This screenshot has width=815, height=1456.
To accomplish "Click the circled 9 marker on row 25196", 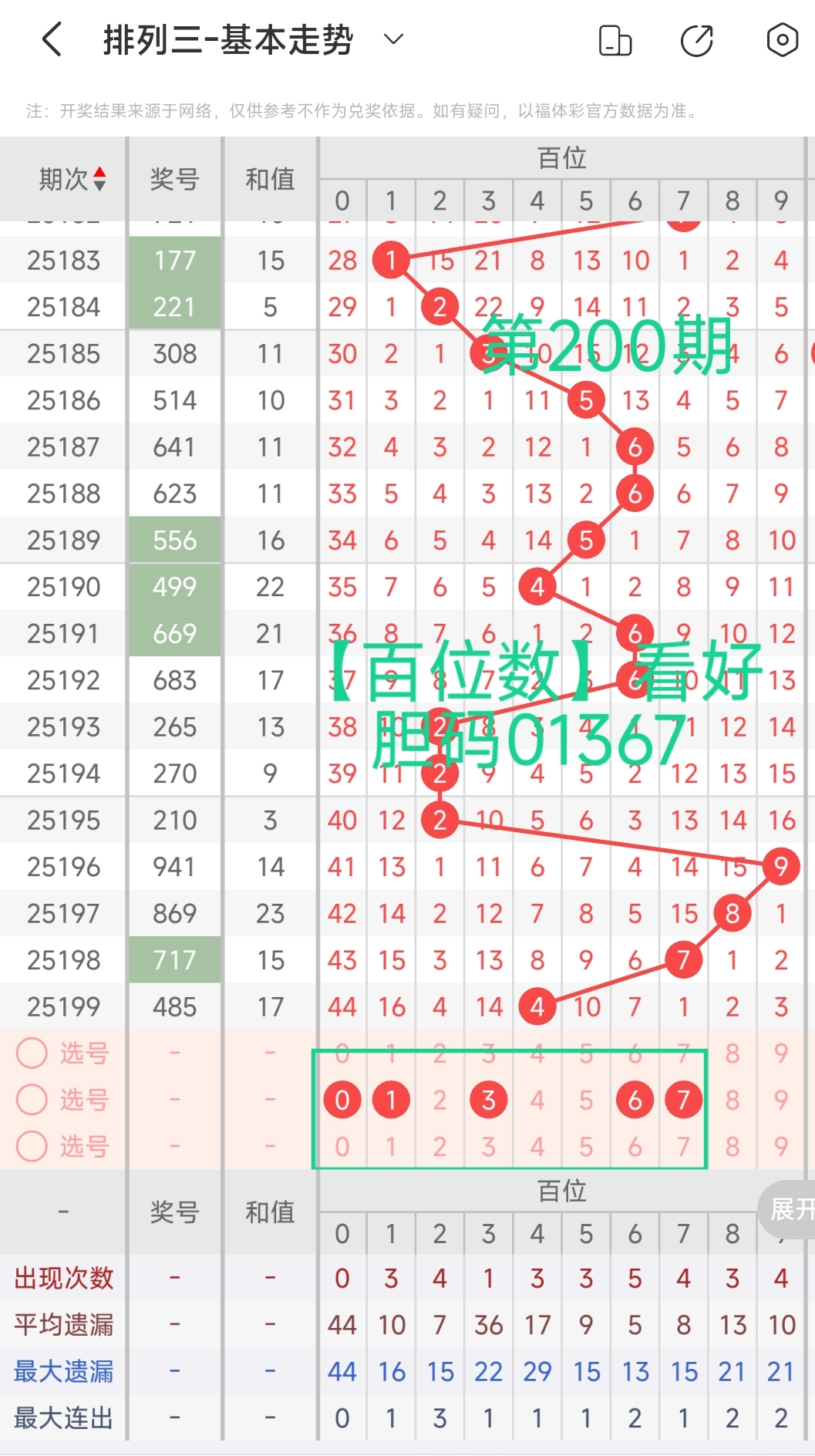I will (781, 867).
